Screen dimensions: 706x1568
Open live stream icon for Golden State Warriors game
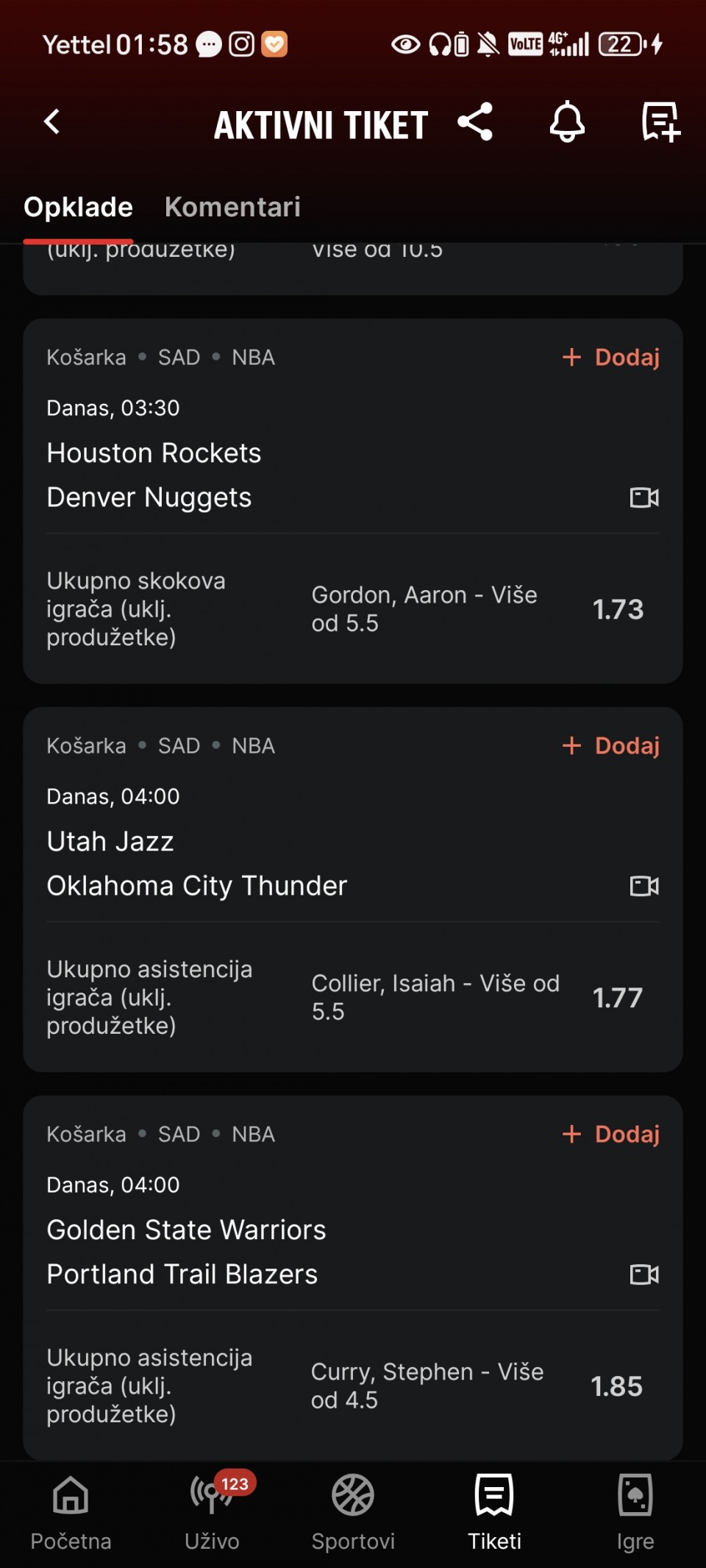pos(644,1275)
